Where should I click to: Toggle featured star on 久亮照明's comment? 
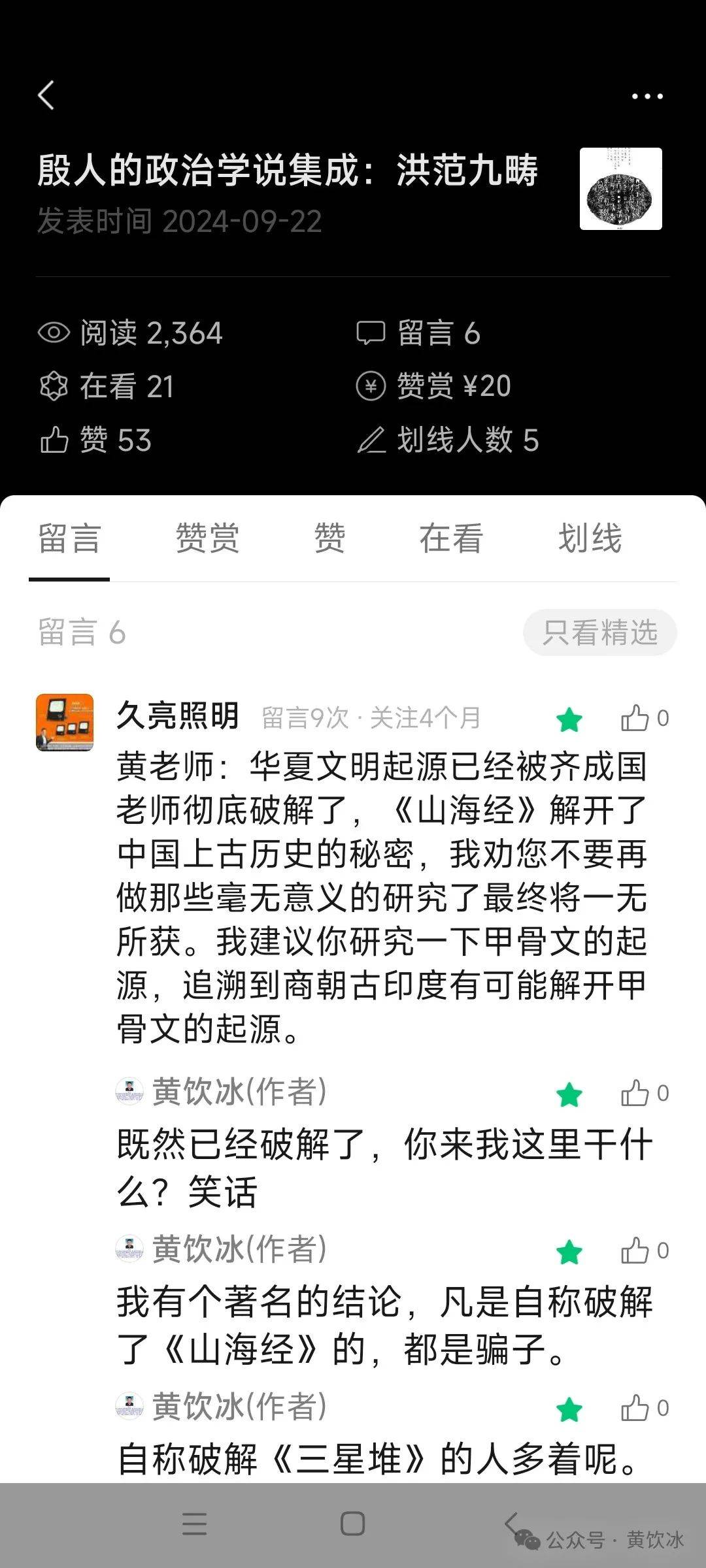tap(569, 719)
